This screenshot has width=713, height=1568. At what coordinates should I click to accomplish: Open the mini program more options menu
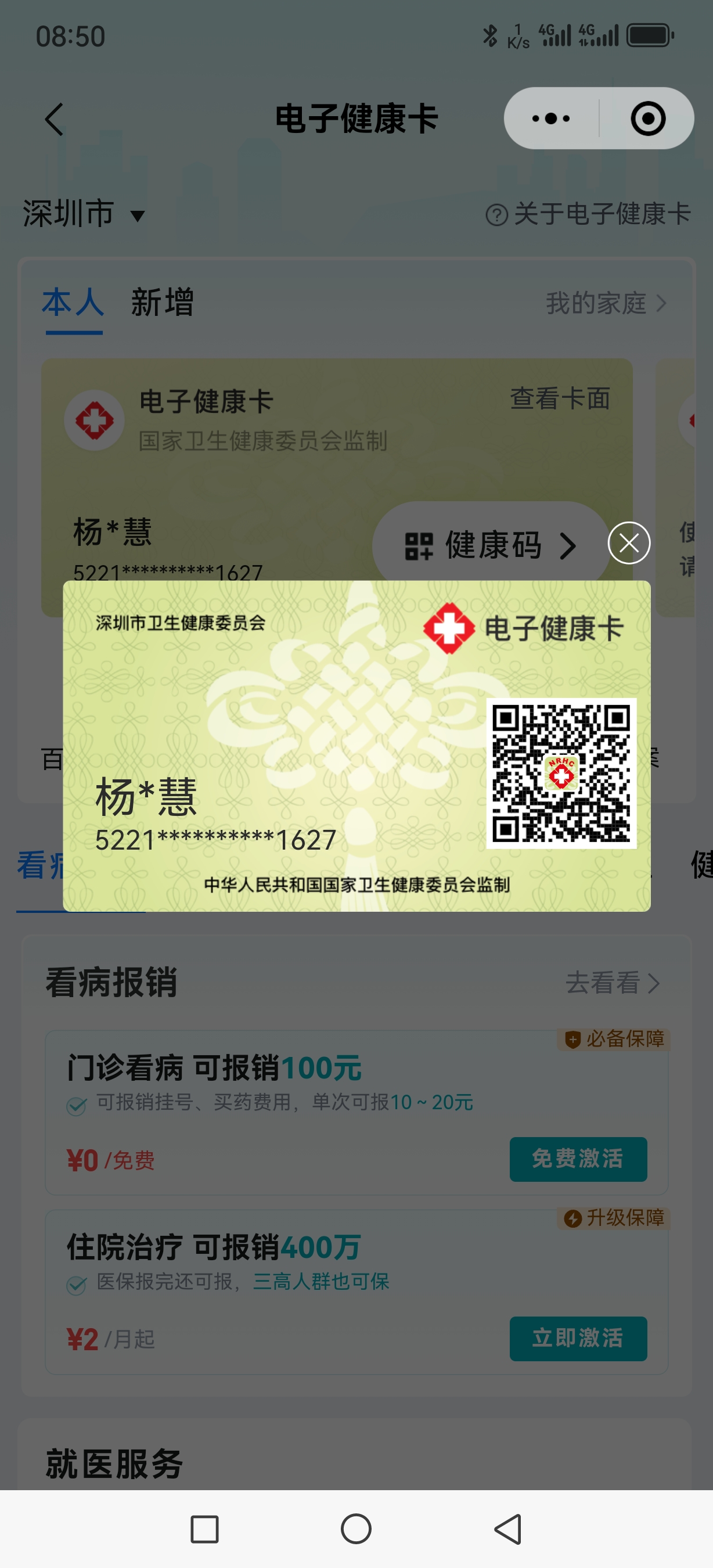point(550,118)
